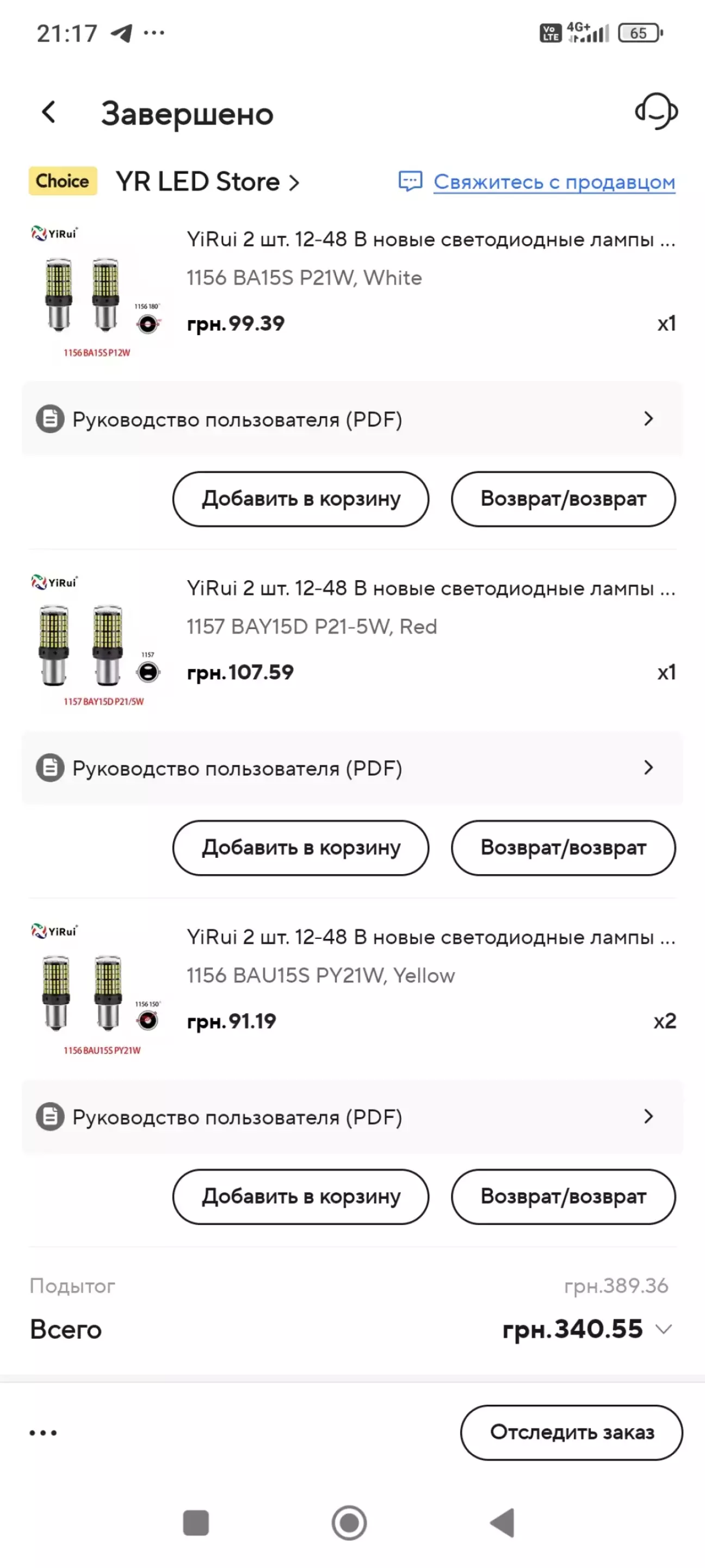Open the three-dot more options menu at the bottom
Screen dimensions: 705x1568
click(43, 1433)
